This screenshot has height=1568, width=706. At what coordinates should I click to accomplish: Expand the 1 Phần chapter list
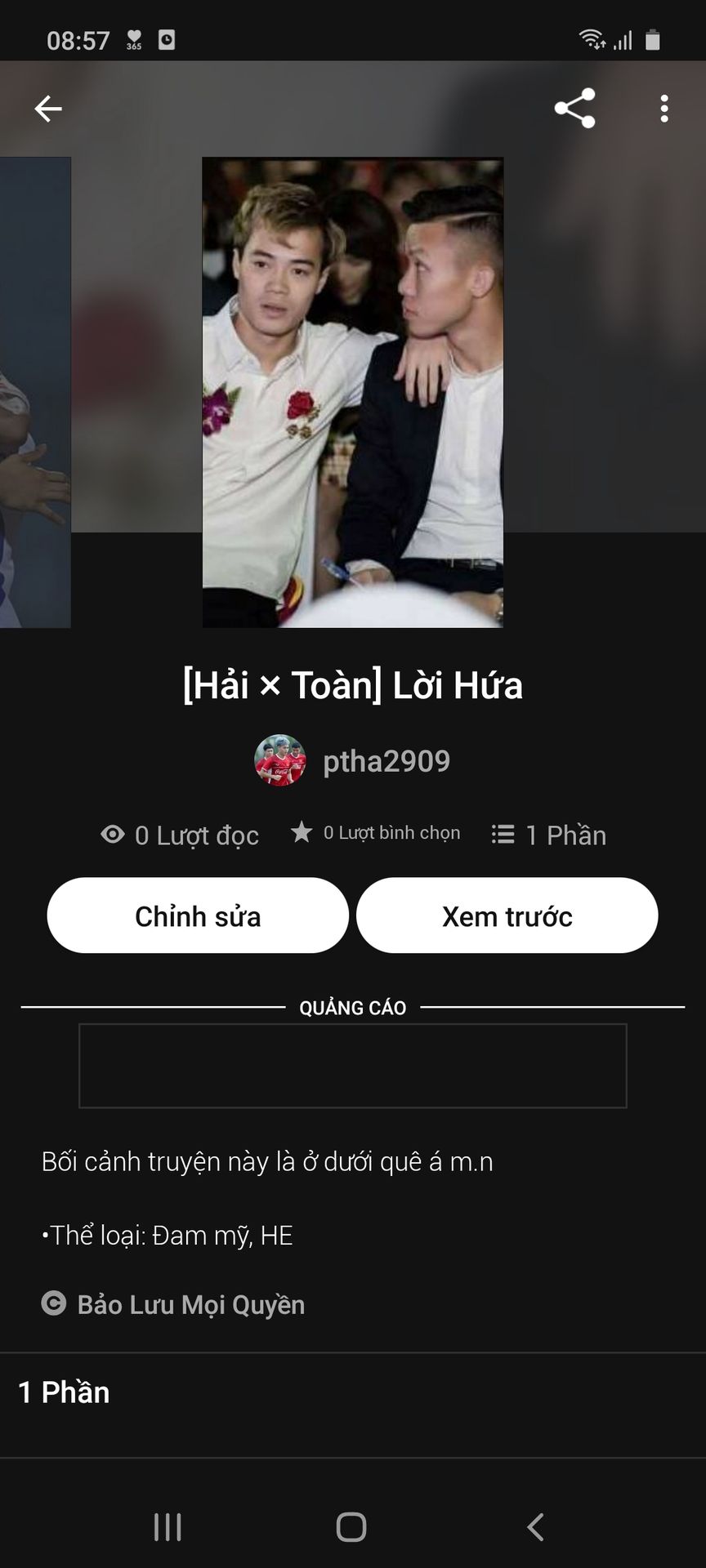pos(64,1392)
